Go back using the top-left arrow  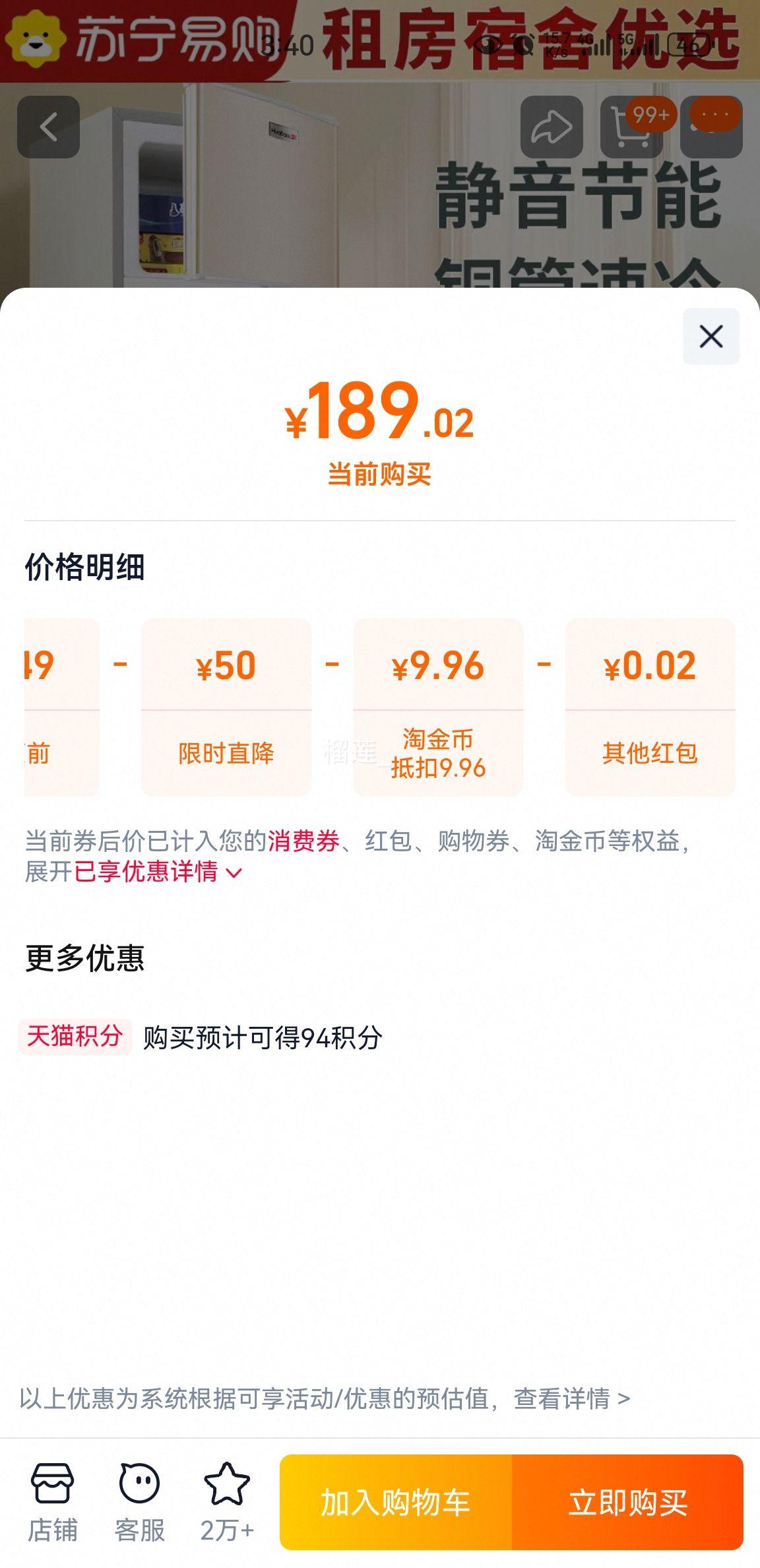pos(48,127)
